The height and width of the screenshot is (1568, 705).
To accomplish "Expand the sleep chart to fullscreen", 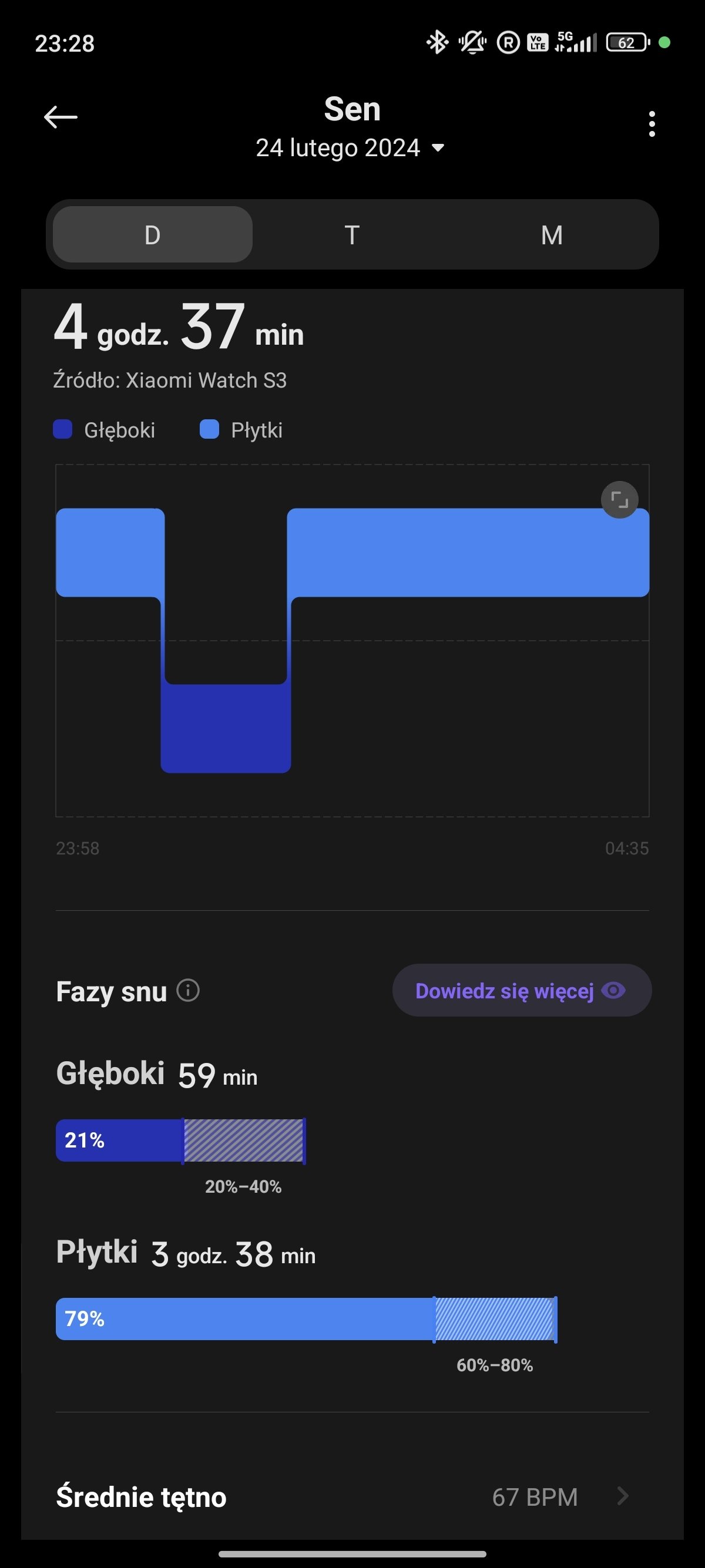I will tap(619, 500).
